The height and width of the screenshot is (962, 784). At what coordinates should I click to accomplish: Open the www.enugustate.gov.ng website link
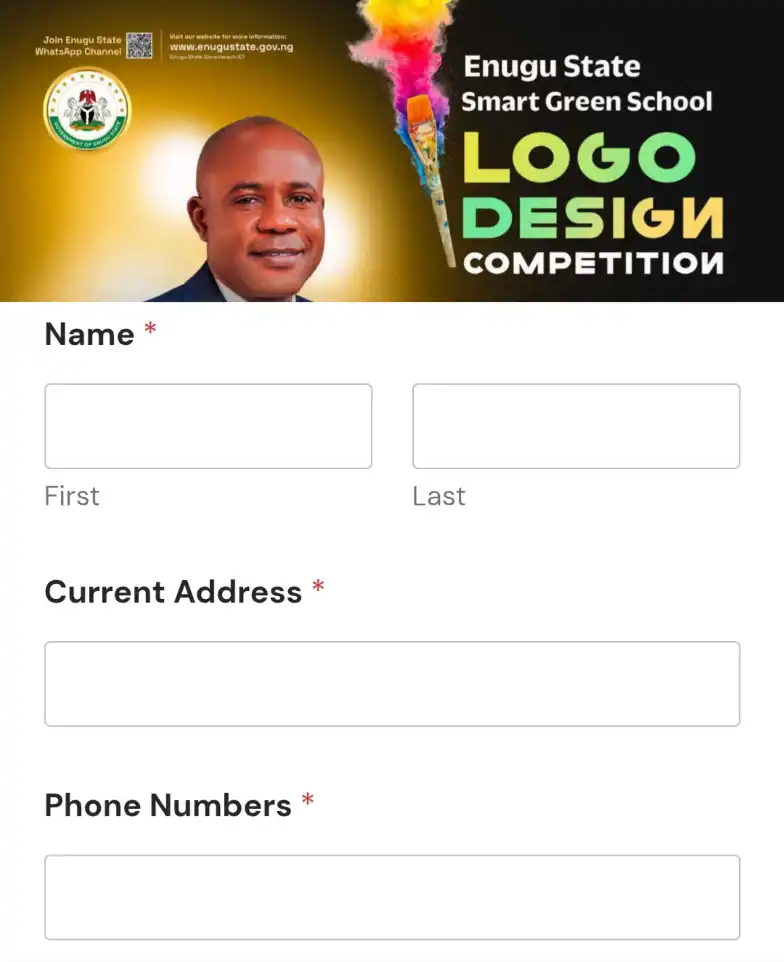coord(230,45)
